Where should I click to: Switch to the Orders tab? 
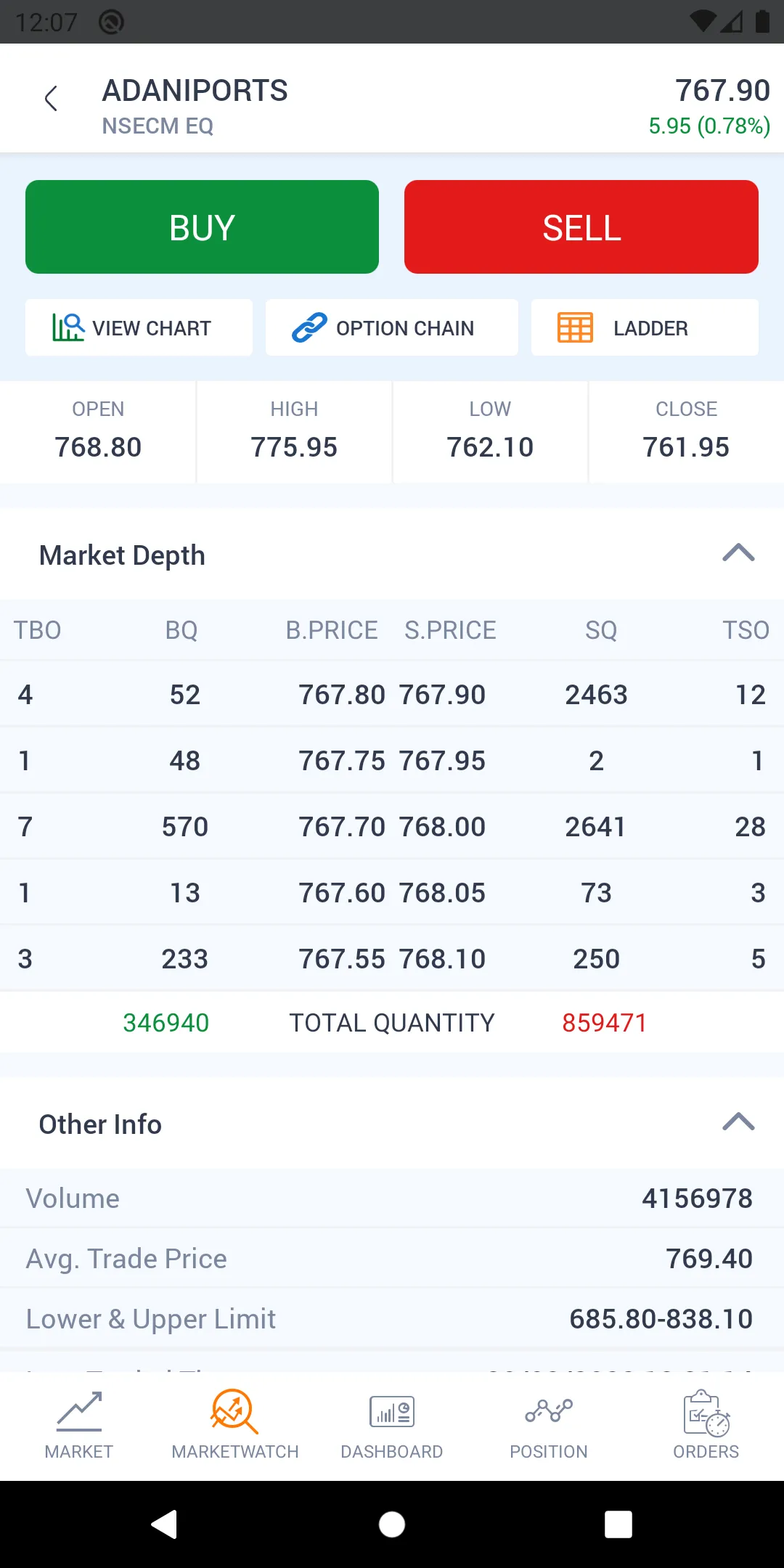tap(706, 1425)
